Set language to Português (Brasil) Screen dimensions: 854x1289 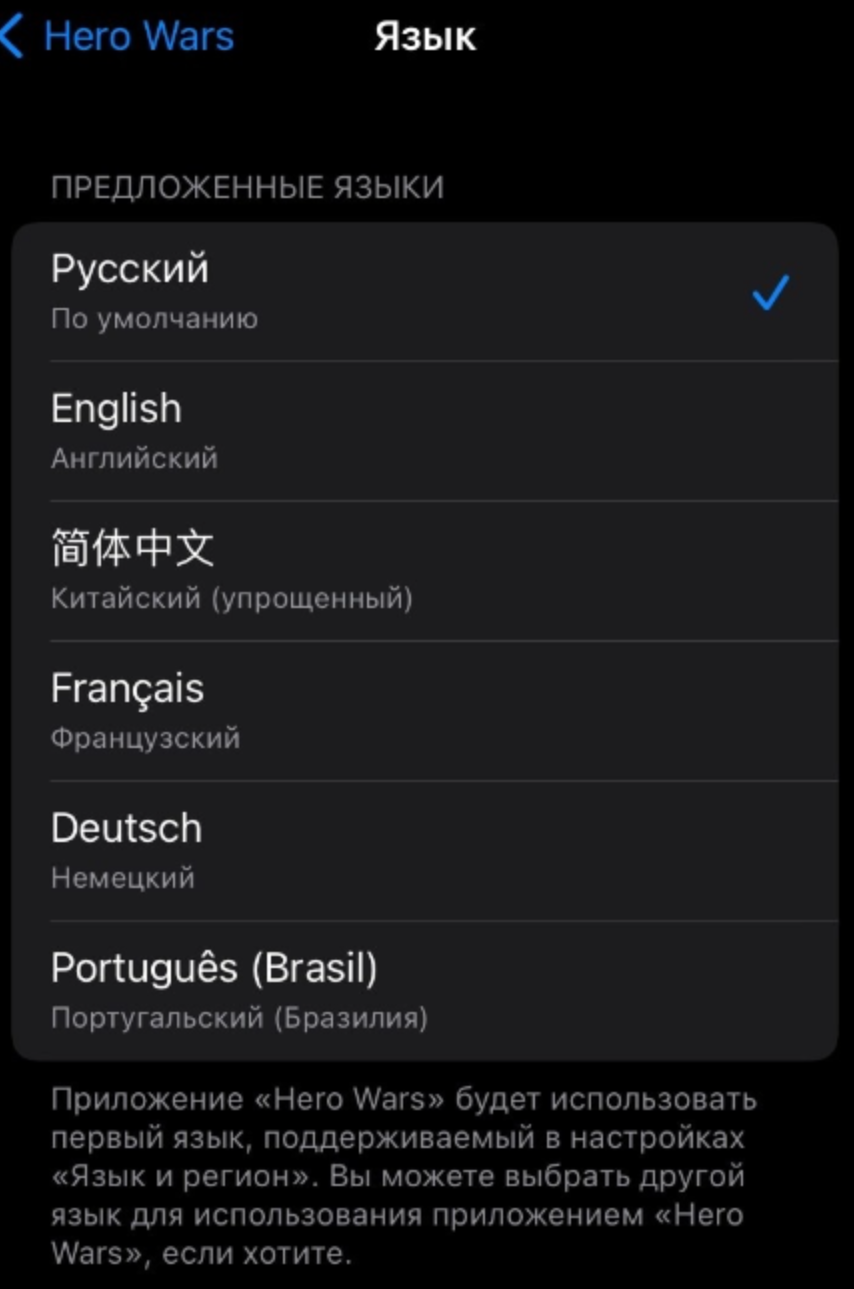click(424, 991)
